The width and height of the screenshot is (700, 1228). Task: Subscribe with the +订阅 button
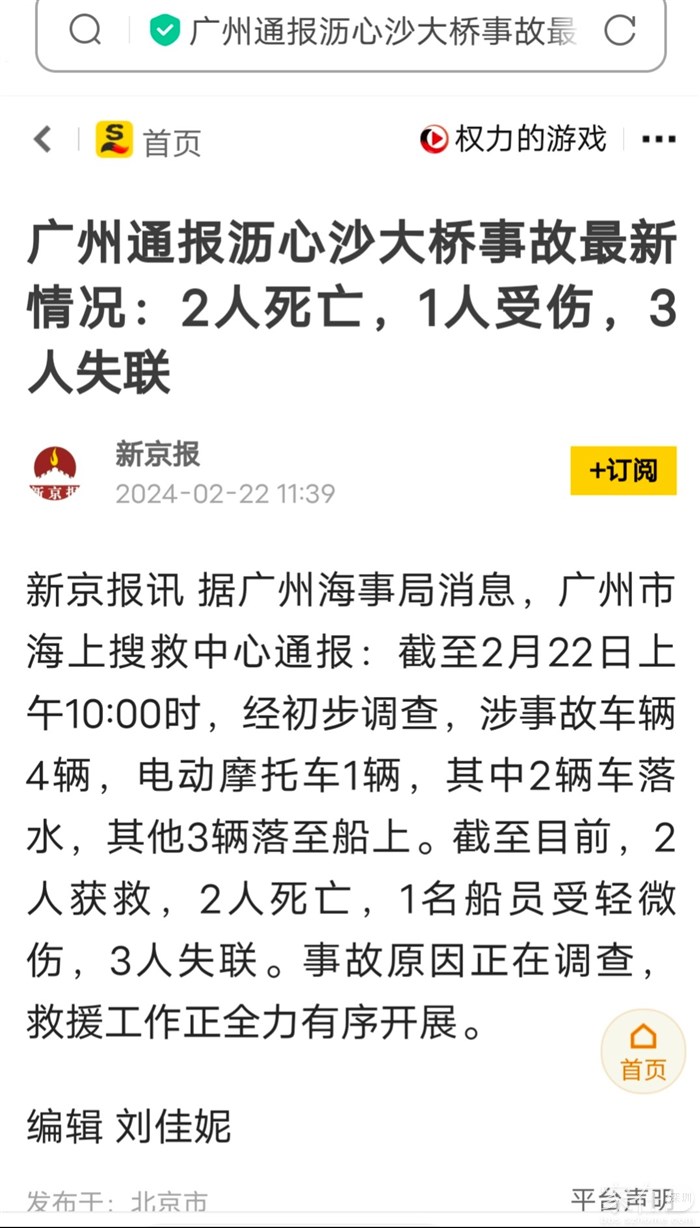(623, 471)
